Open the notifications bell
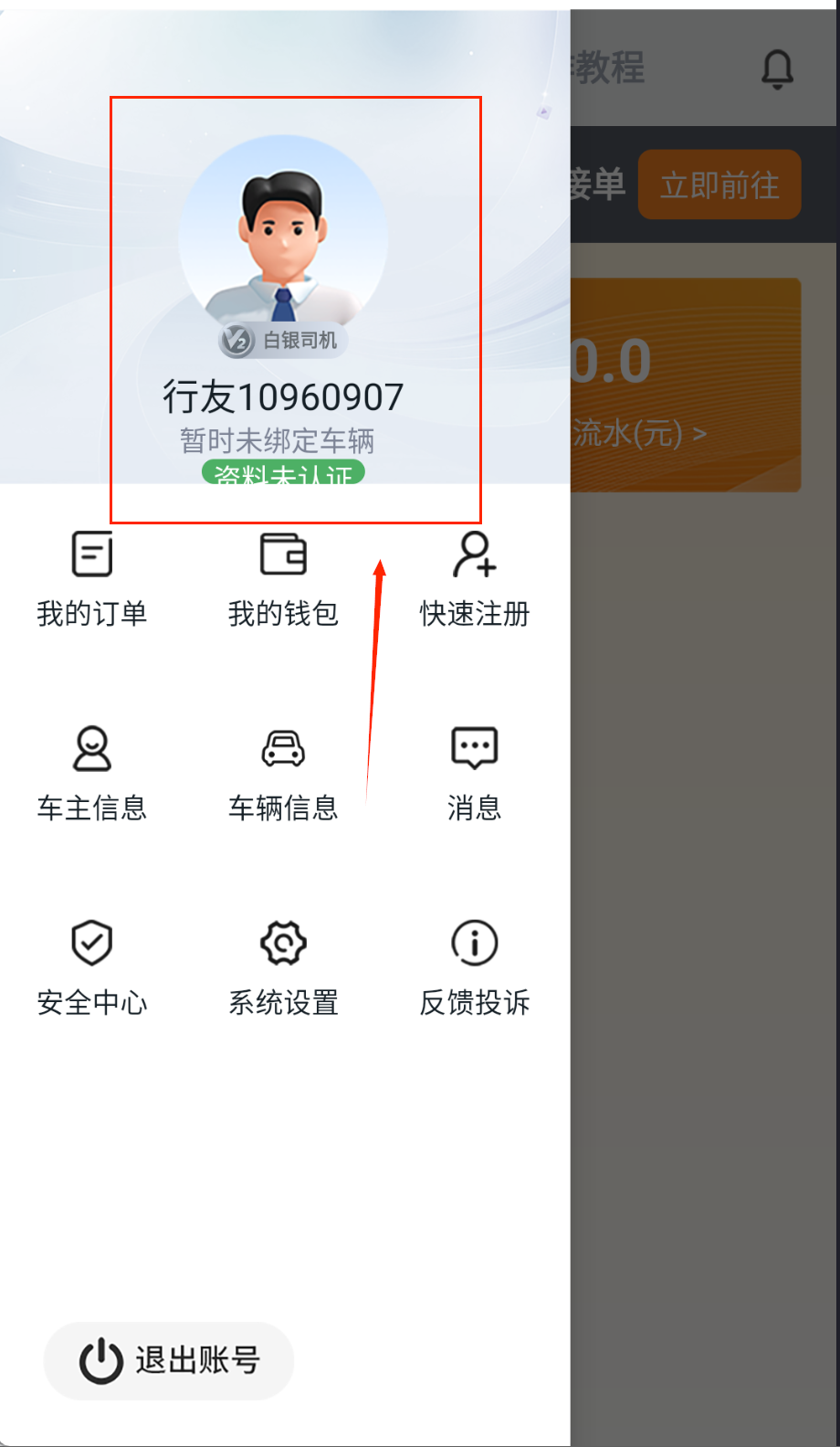Viewport: 840px width, 1447px height. (777, 69)
